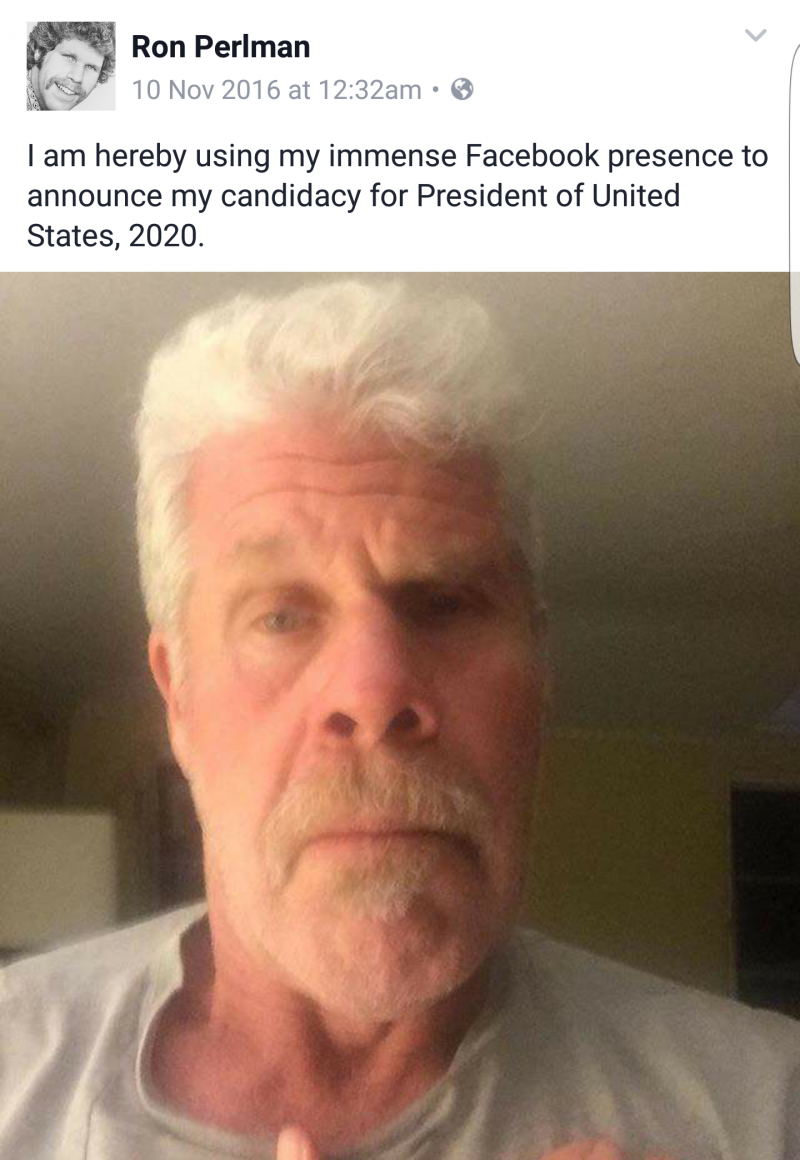View the post's attached selfie photo full screen
The height and width of the screenshot is (1160, 800).
400,715
